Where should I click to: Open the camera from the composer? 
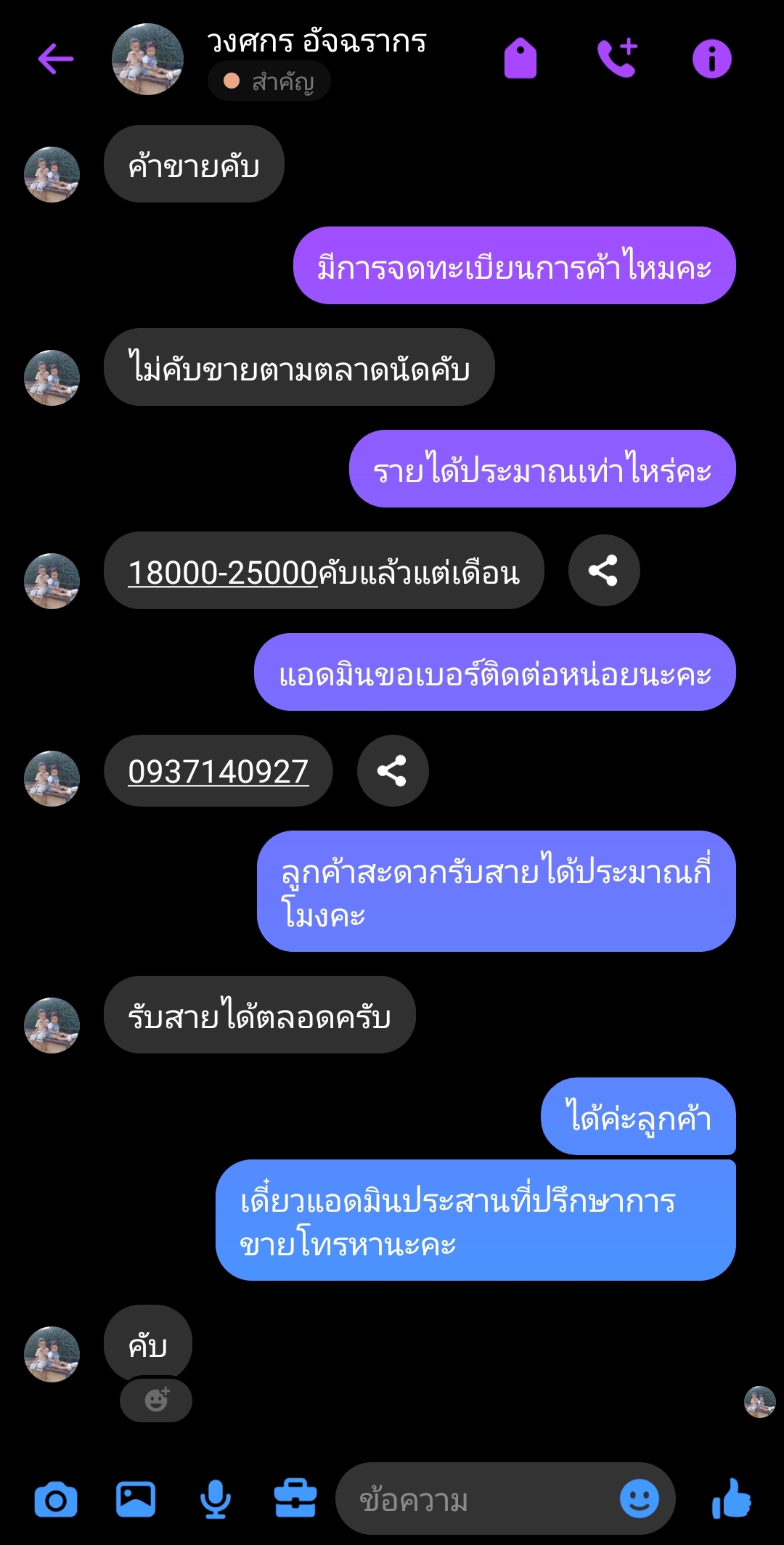pos(56,1500)
